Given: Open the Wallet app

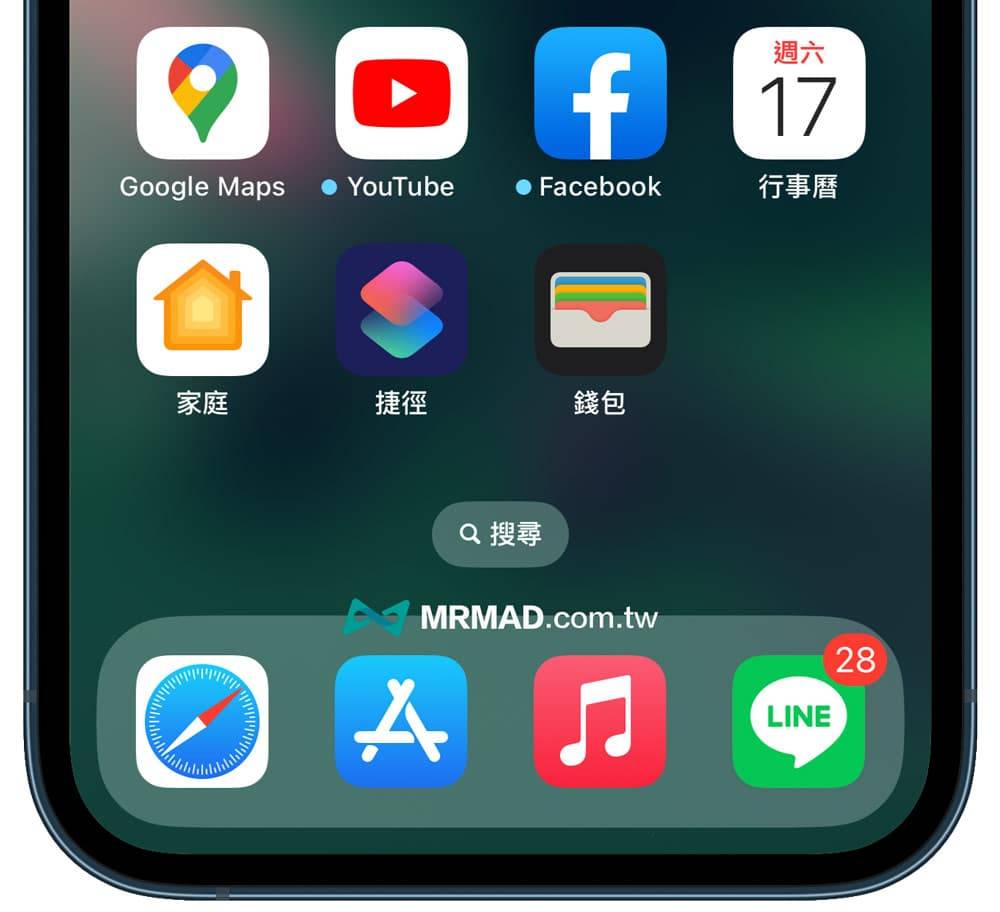Looking at the screenshot, I should point(600,310).
